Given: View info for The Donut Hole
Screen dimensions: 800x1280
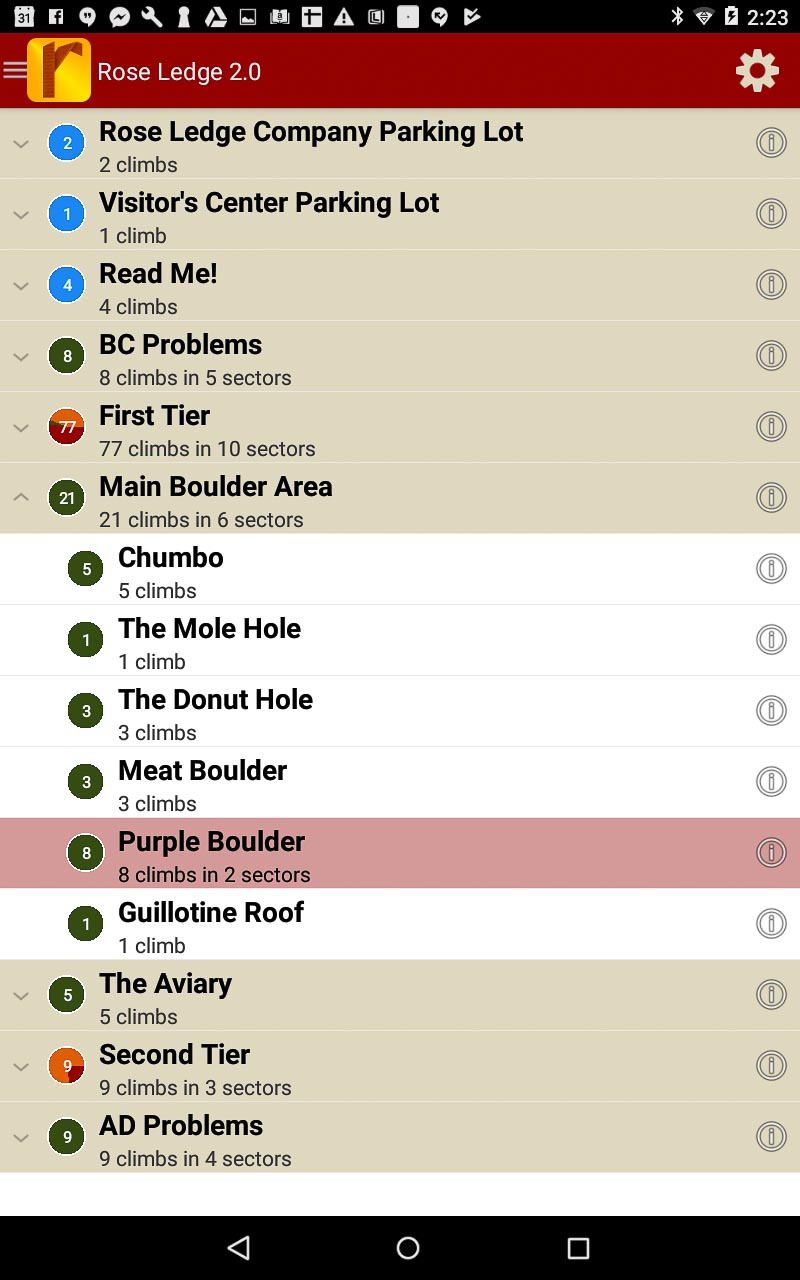Looking at the screenshot, I should [770, 711].
